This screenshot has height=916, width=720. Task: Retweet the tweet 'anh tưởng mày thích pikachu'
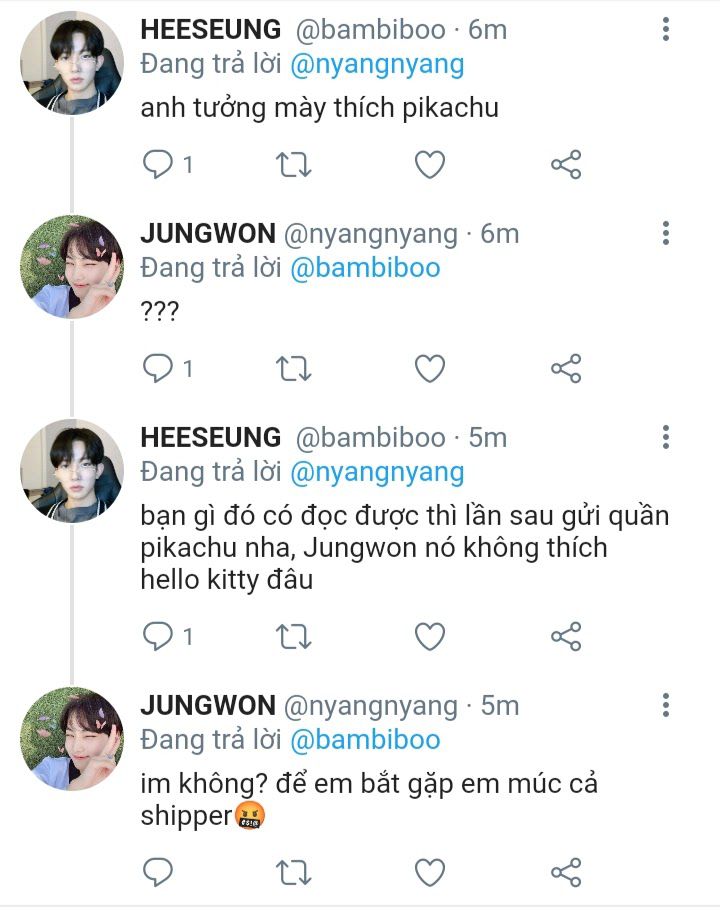pyautogui.click(x=293, y=164)
